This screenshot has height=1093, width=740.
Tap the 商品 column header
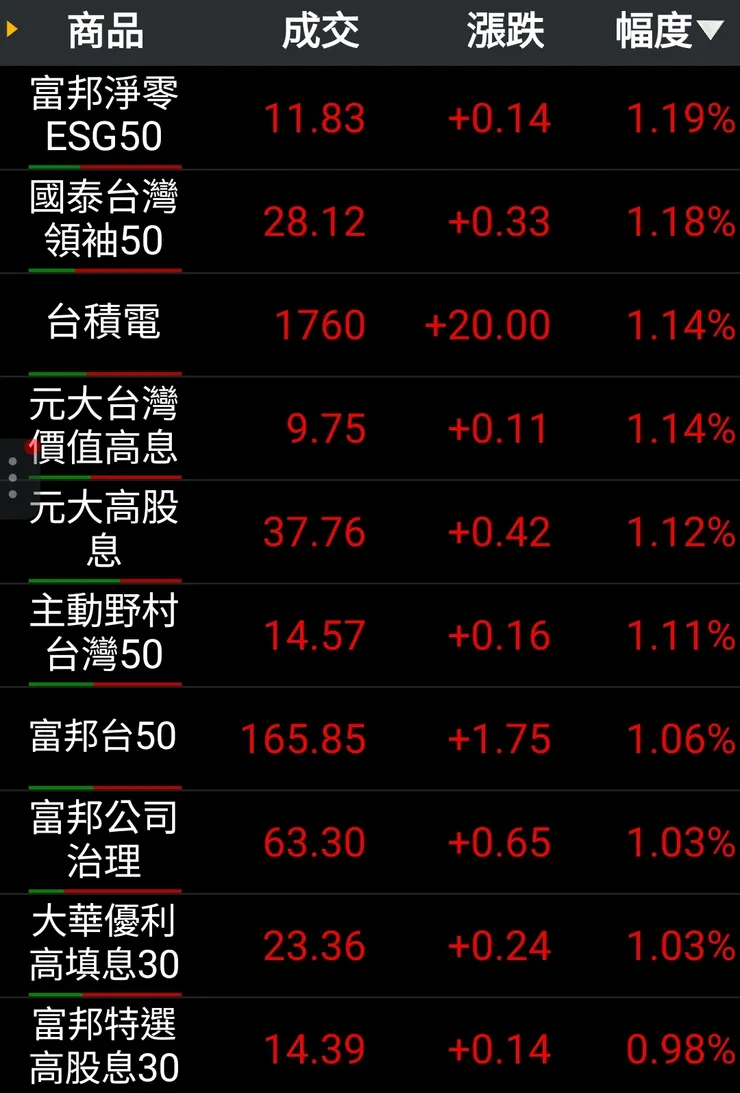click(x=105, y=32)
